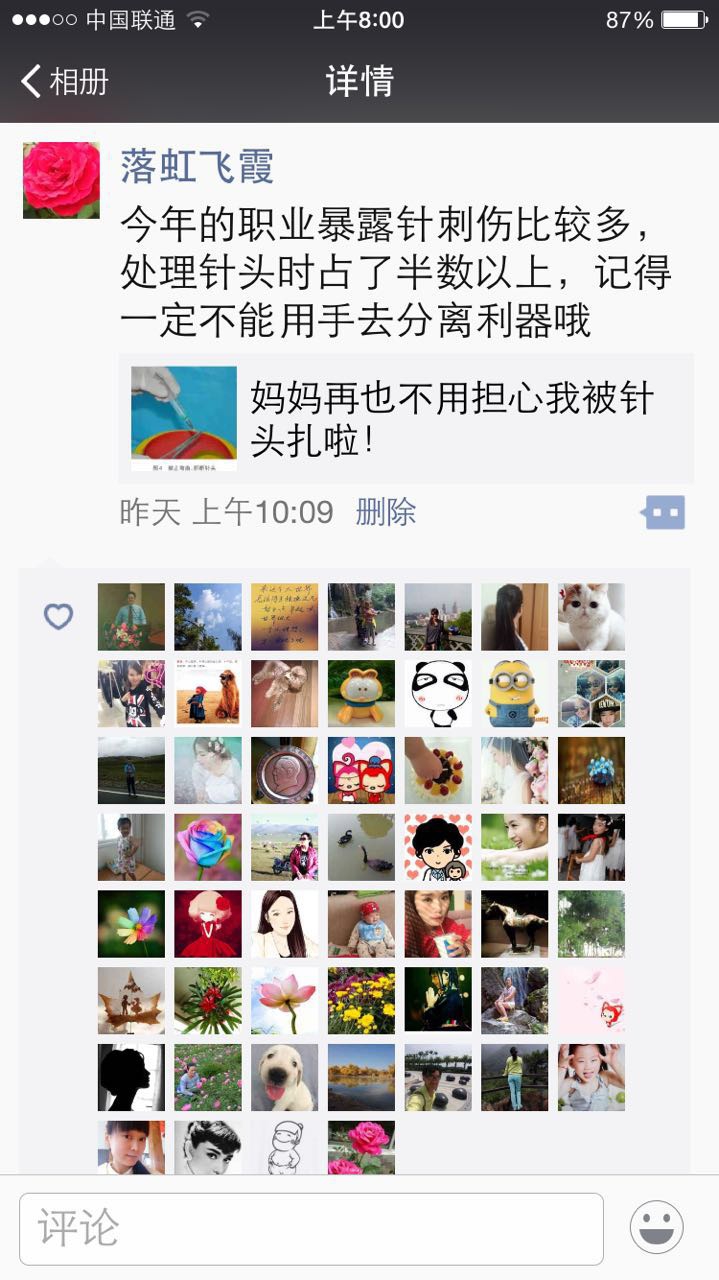This screenshot has width=719, height=1280.
Task: Open the like and comment action bubble
Action: (x=663, y=513)
